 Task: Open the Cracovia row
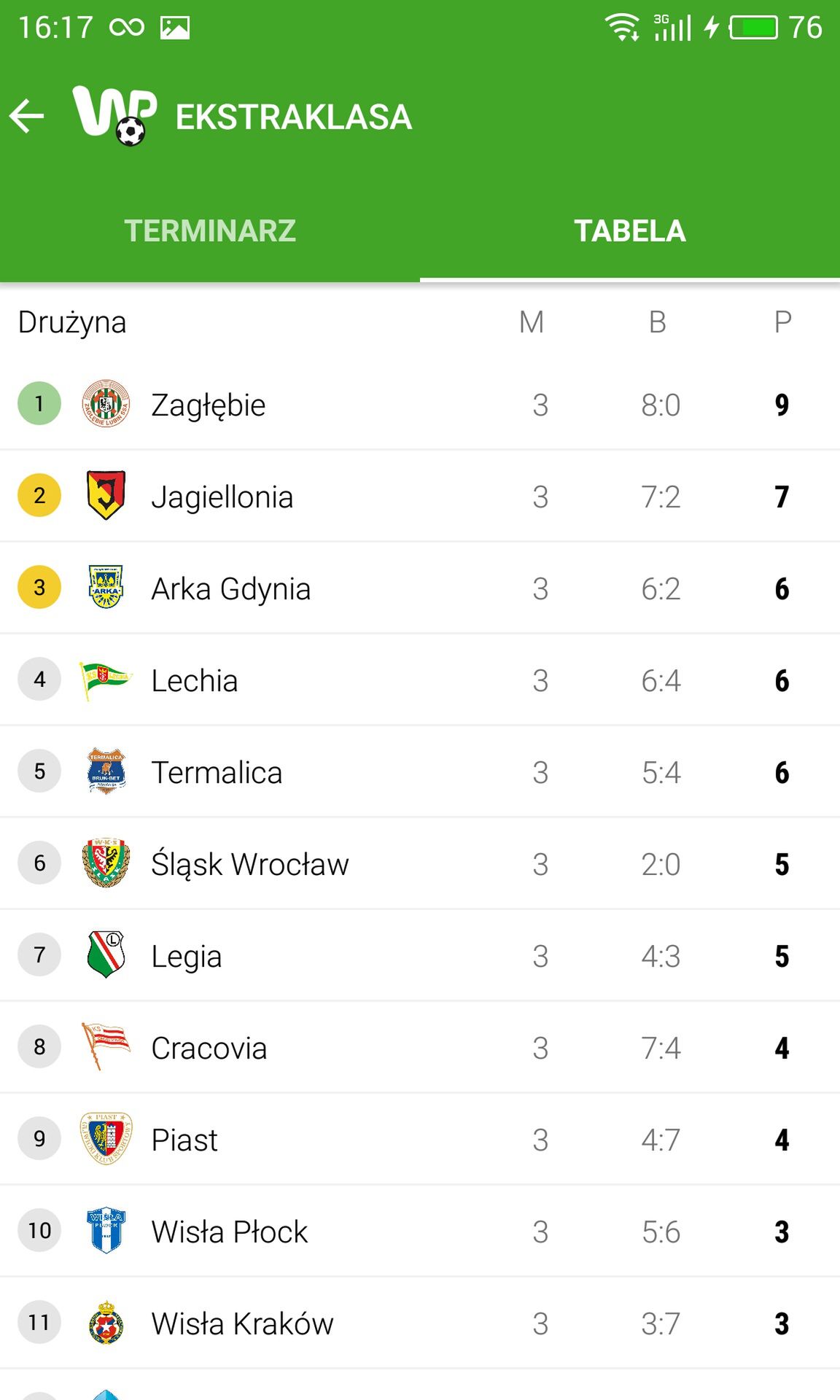click(420, 1047)
